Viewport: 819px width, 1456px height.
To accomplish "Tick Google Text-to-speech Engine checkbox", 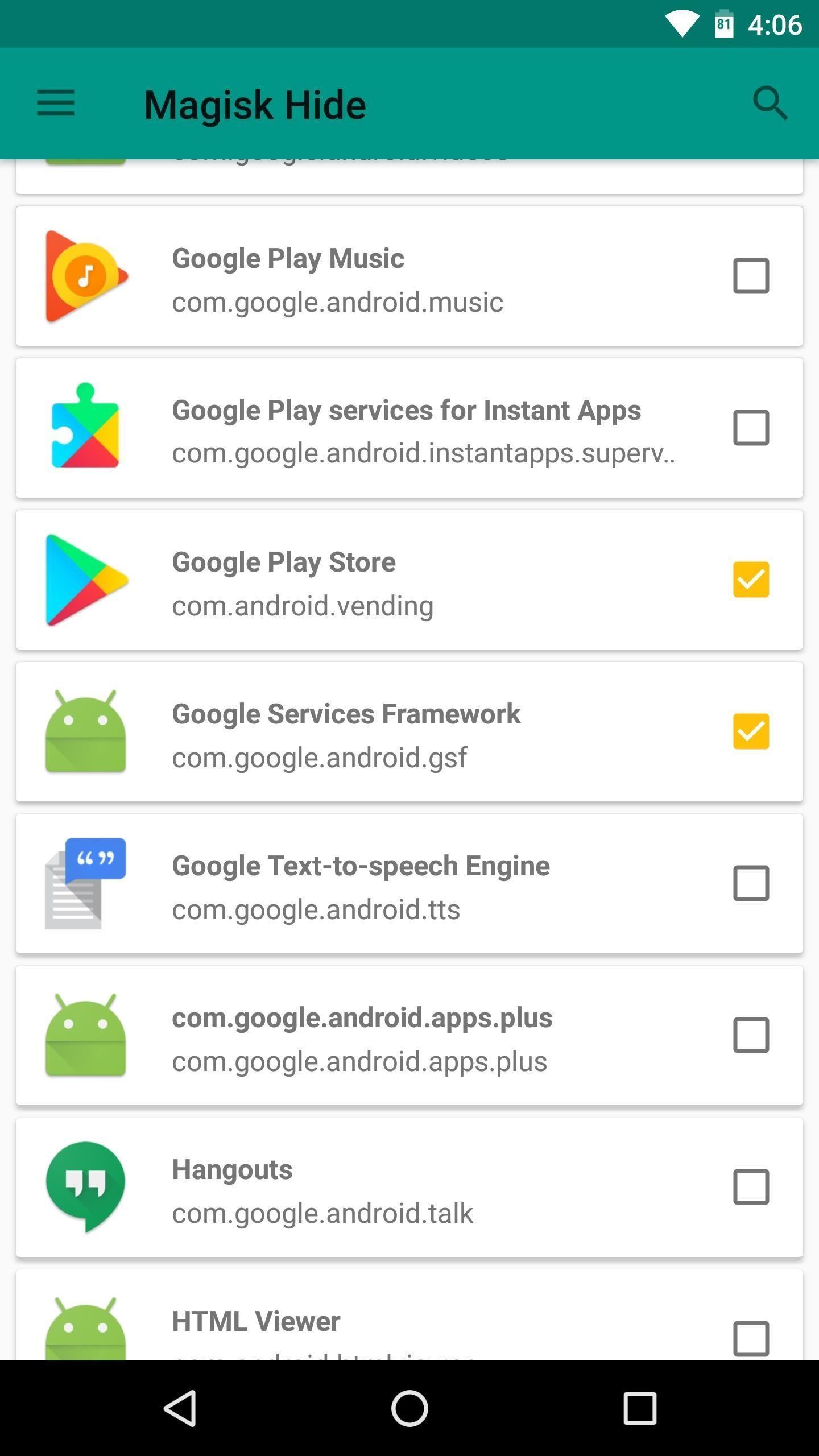I will click(751, 883).
